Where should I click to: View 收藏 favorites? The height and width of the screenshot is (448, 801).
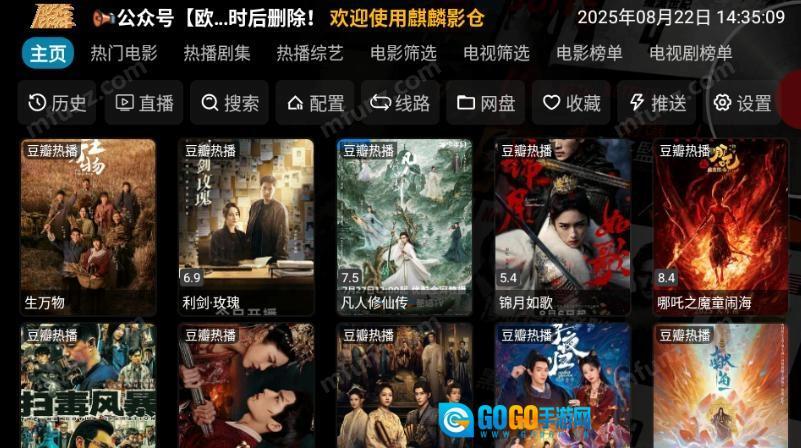(x=572, y=103)
